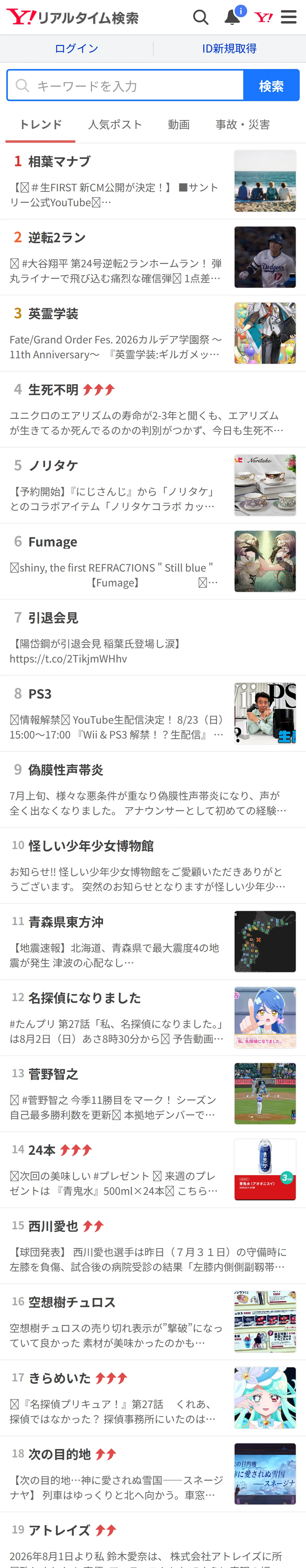306x1568 pixels.
Task: Open trend #2 逆転2ラン
Action: [153, 257]
